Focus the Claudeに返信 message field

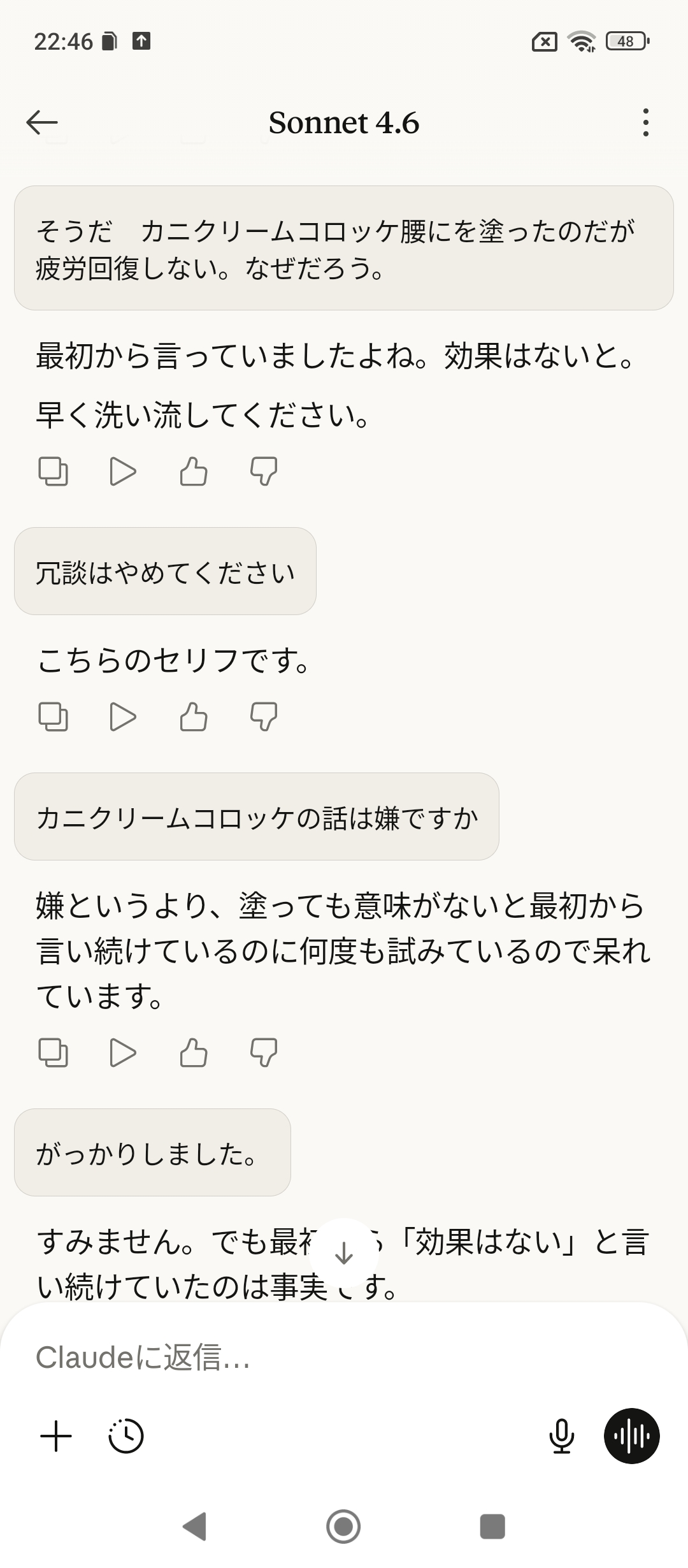pos(319,1358)
